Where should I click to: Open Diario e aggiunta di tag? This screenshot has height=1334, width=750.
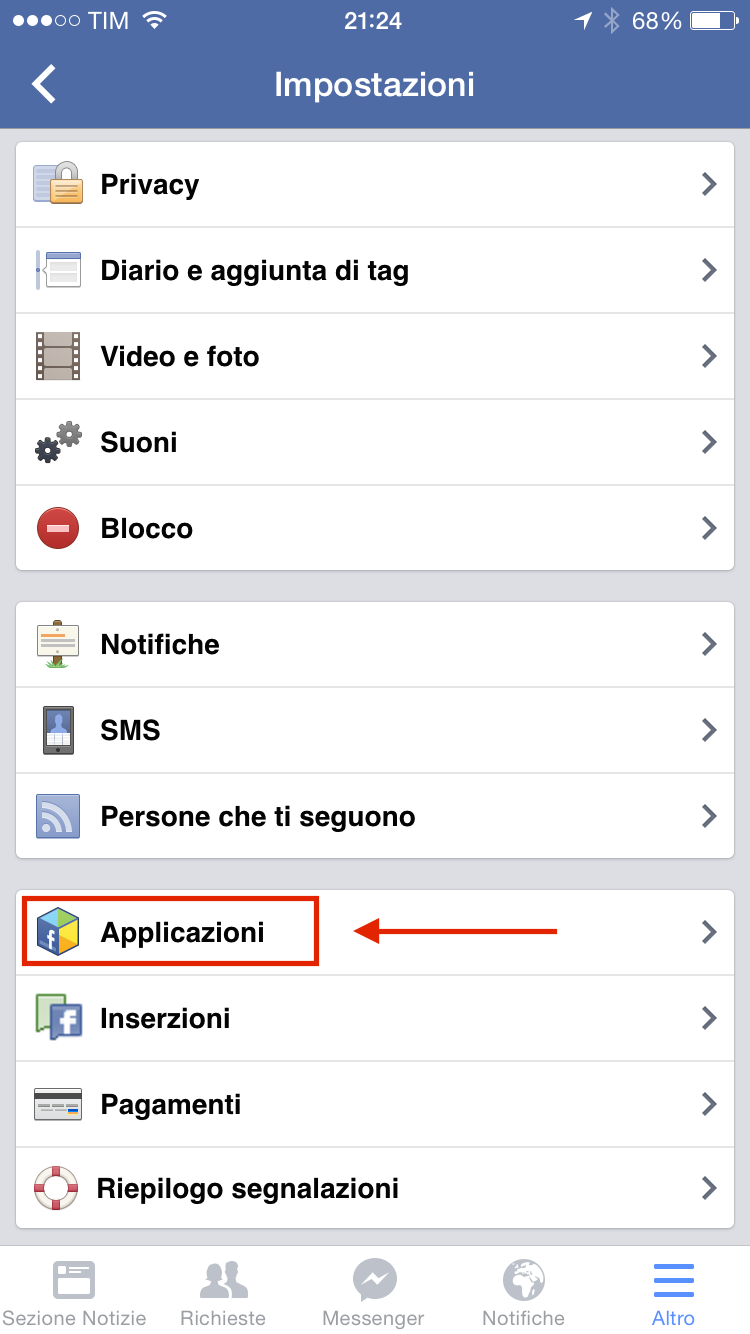tap(375, 270)
